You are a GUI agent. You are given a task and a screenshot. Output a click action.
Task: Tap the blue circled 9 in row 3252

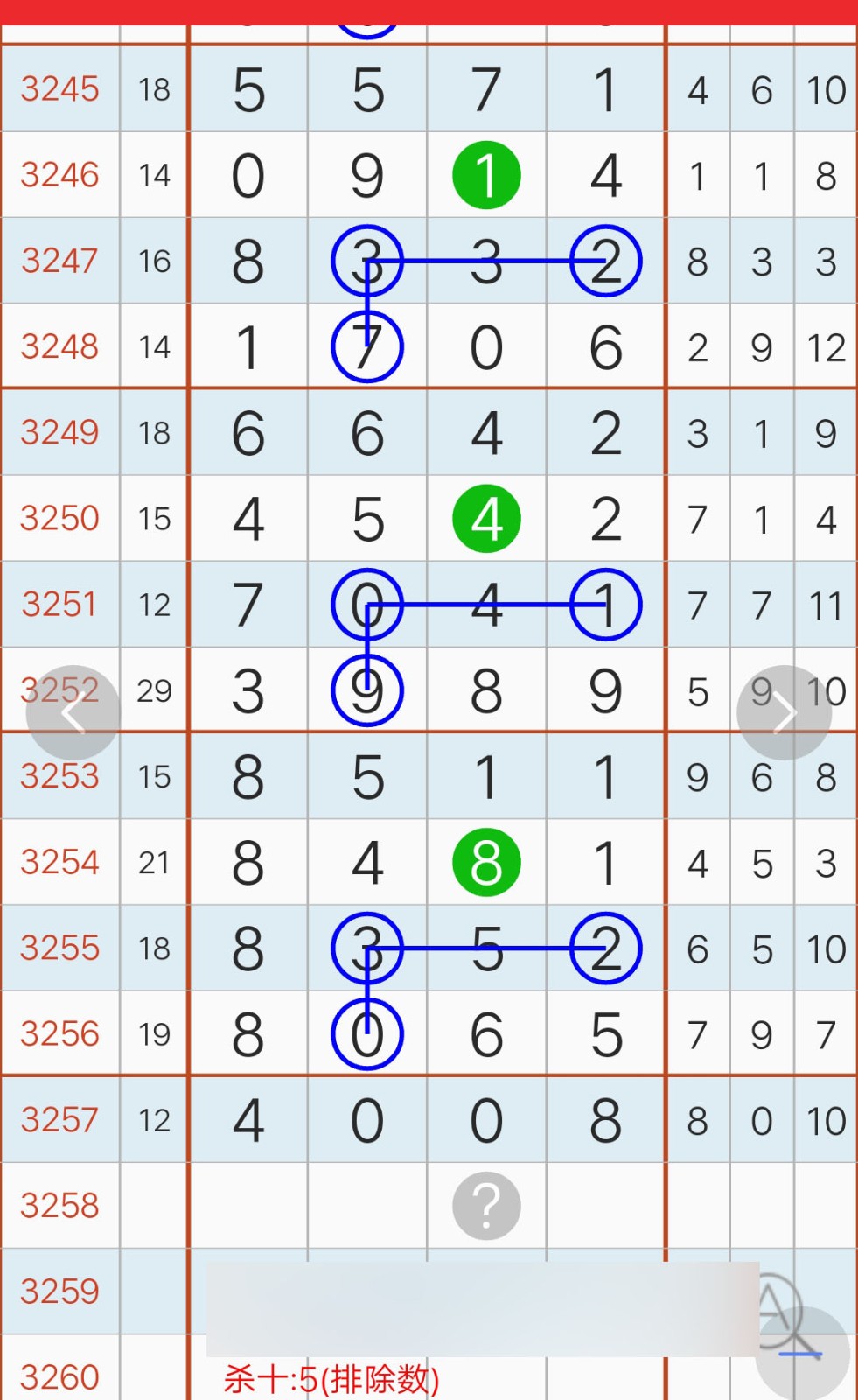point(366,689)
